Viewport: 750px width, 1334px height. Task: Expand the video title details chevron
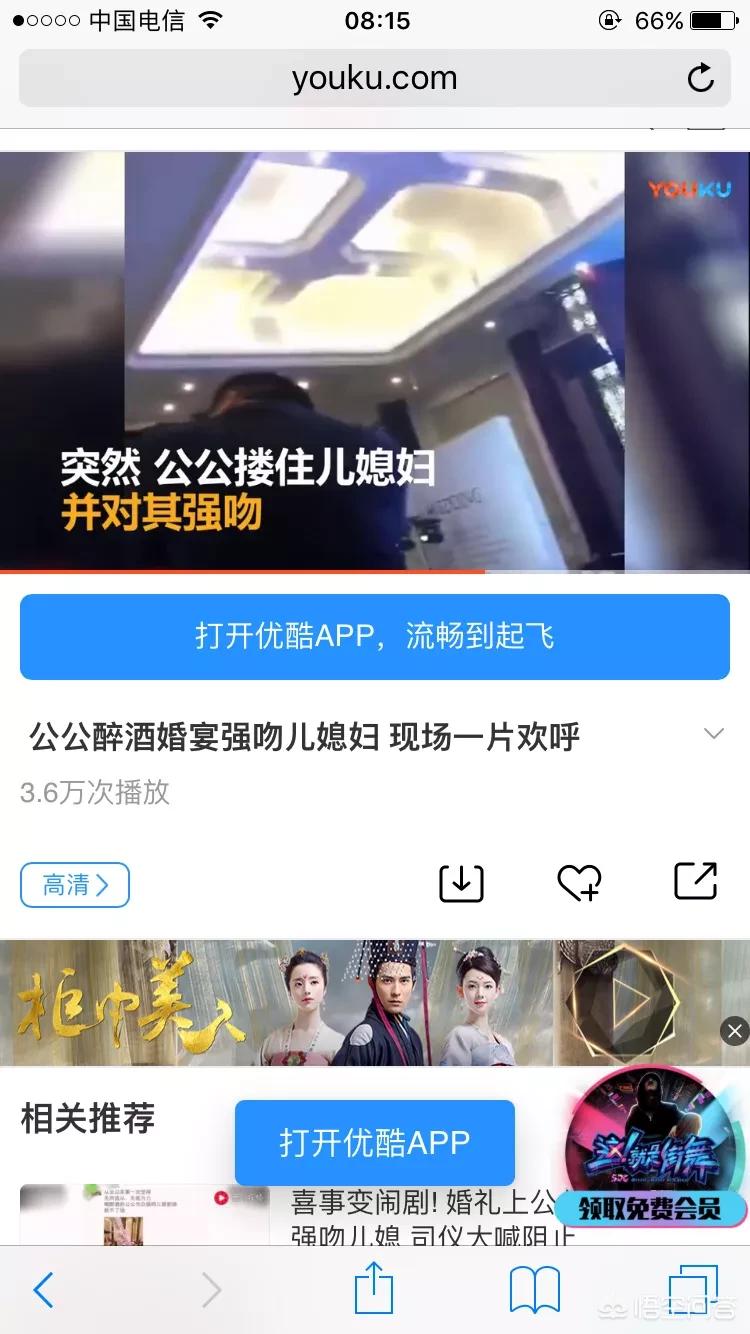(713, 734)
